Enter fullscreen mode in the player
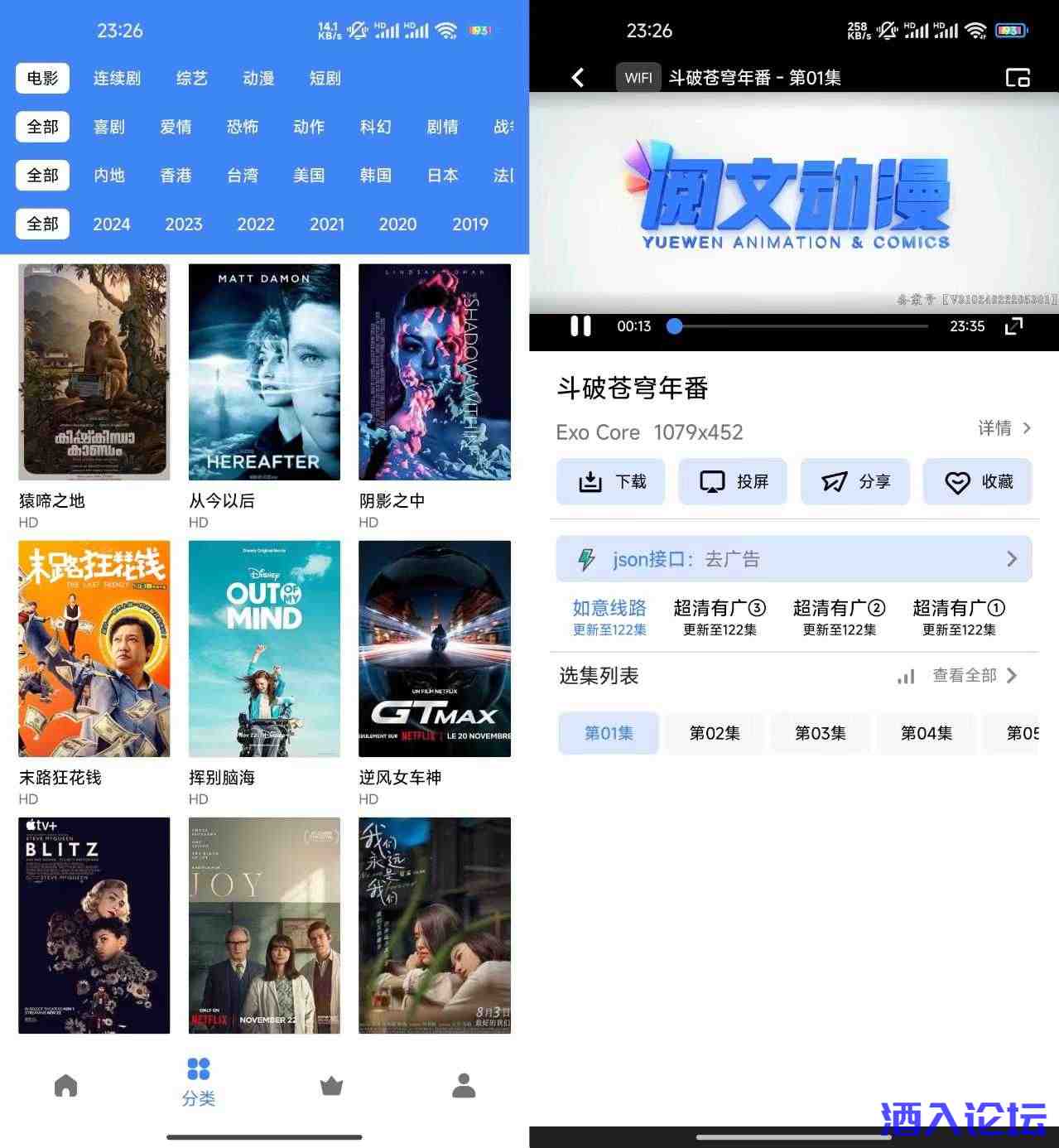This screenshot has height=1148, width=1059. [x=1014, y=326]
